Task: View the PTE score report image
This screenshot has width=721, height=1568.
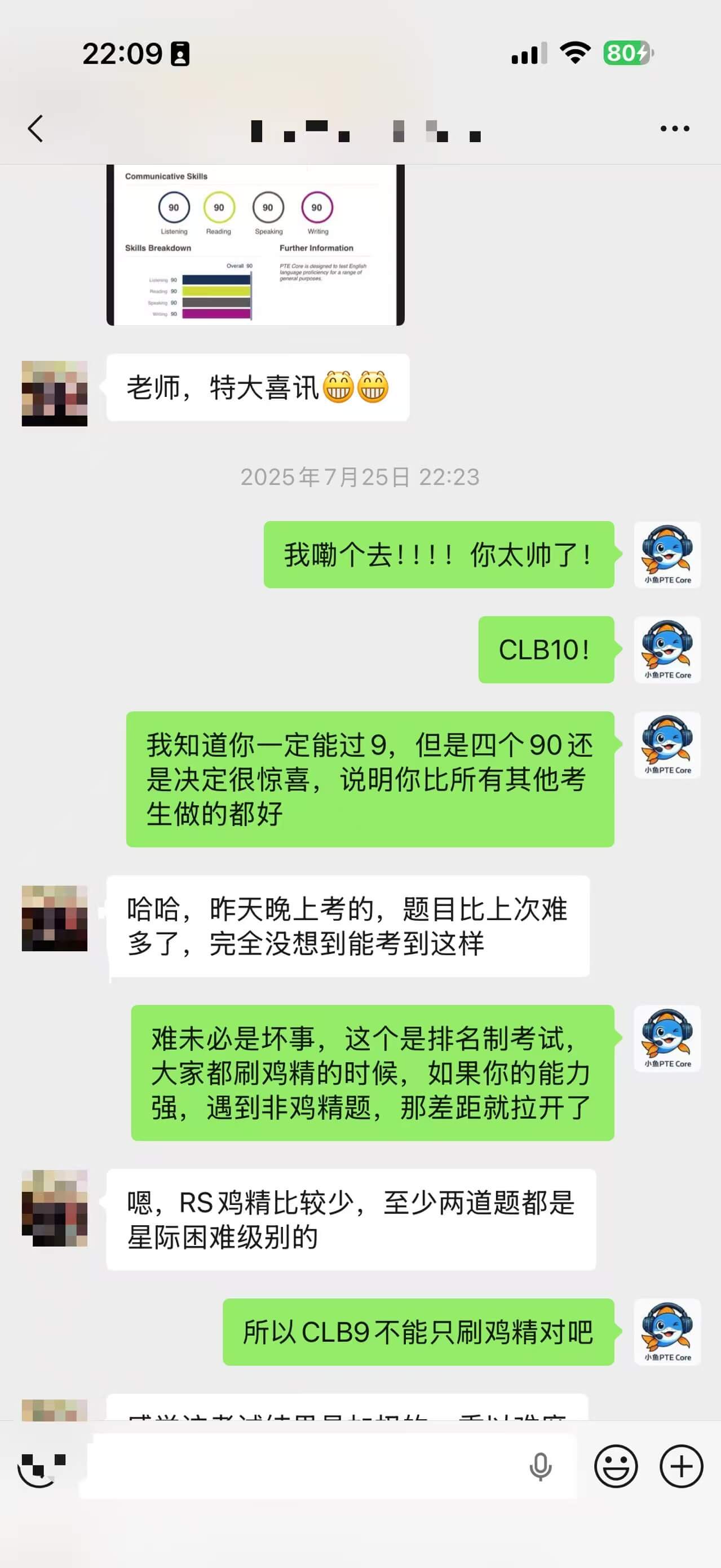Action: (255, 245)
